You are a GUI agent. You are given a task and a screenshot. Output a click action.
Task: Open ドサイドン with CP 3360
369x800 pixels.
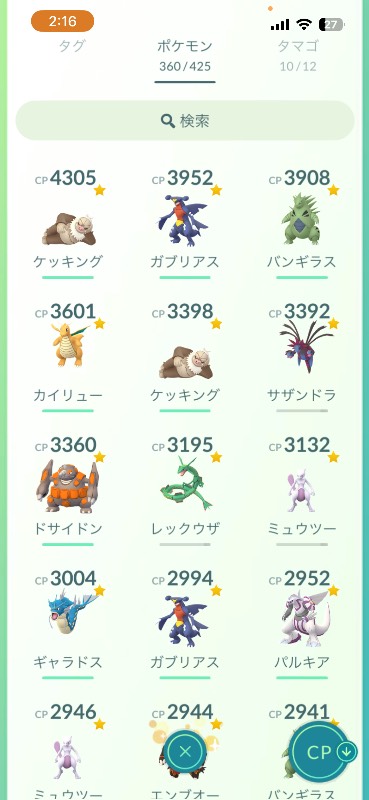[x=68, y=491]
